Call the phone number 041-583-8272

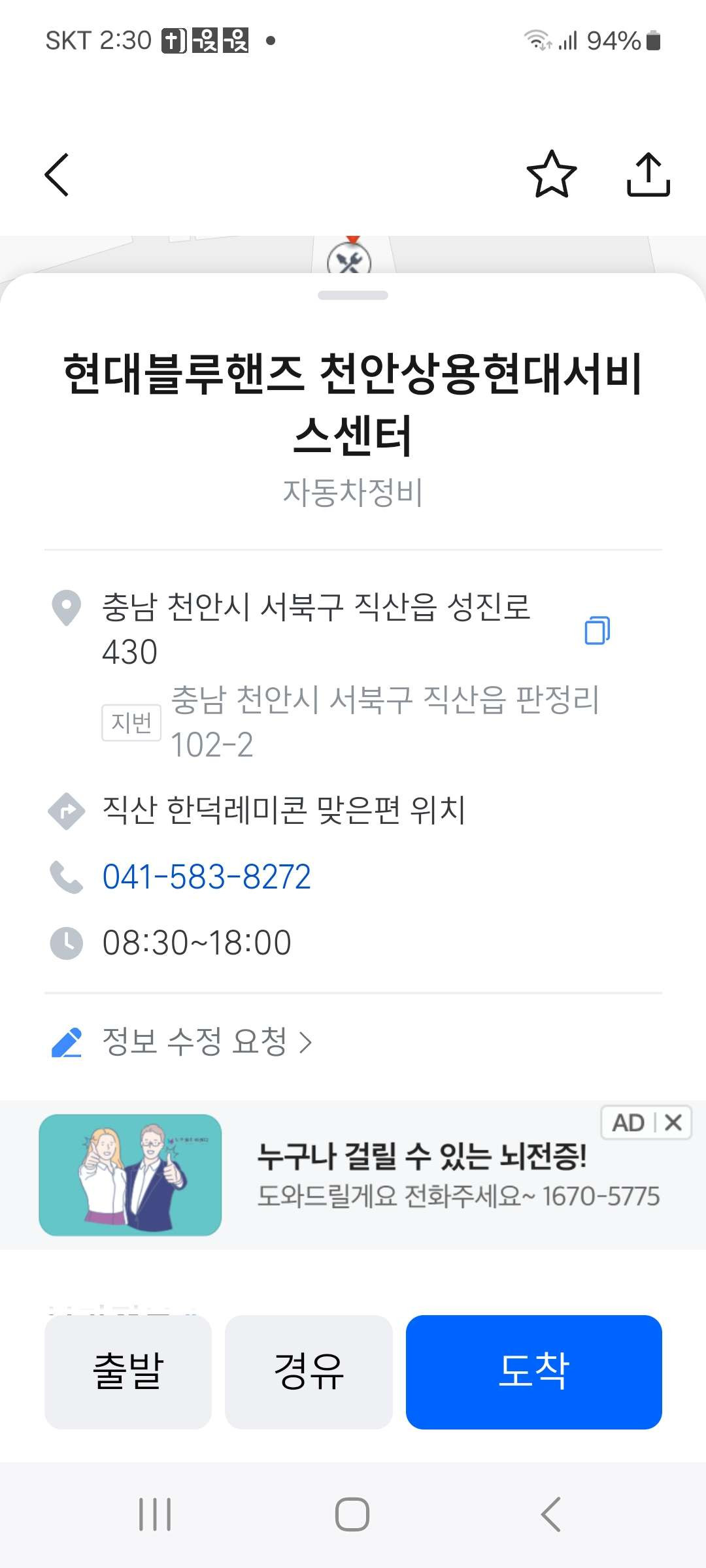[x=207, y=877]
